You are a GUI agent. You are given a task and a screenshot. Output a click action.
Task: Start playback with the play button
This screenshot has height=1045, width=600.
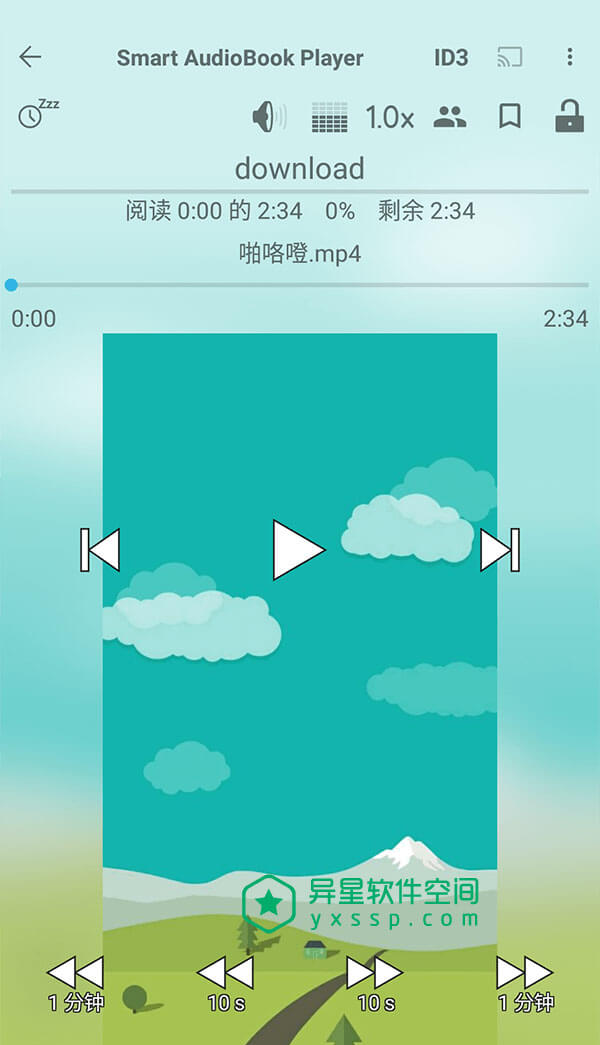(x=298, y=549)
